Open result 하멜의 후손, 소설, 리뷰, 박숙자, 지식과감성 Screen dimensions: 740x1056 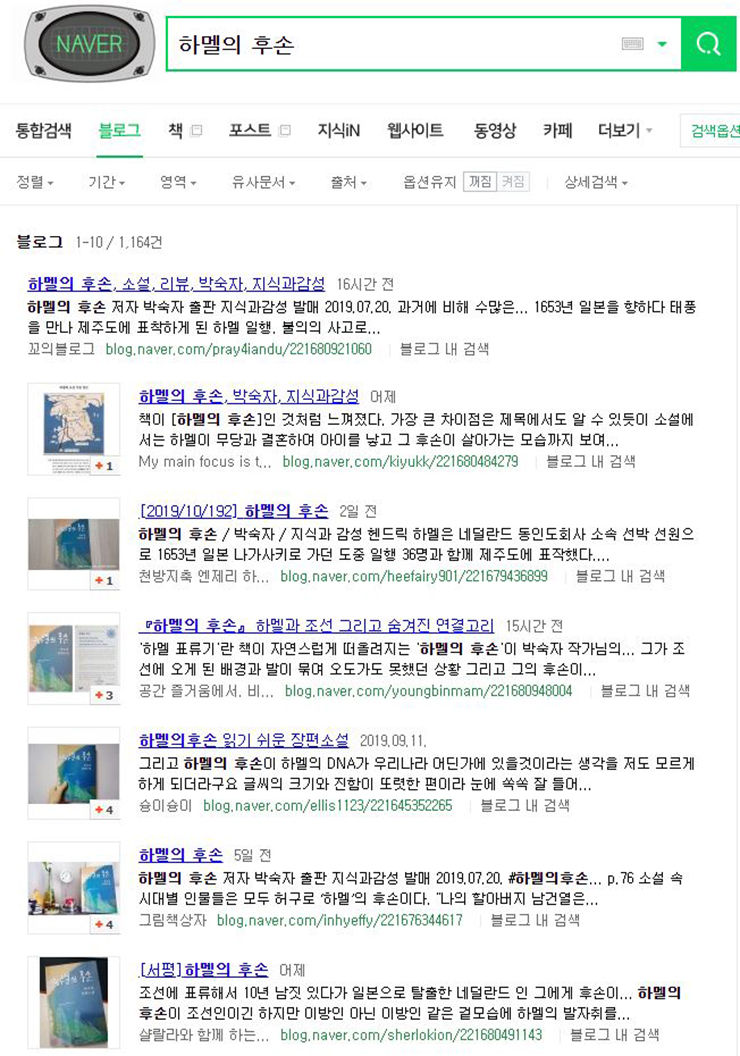177,282
